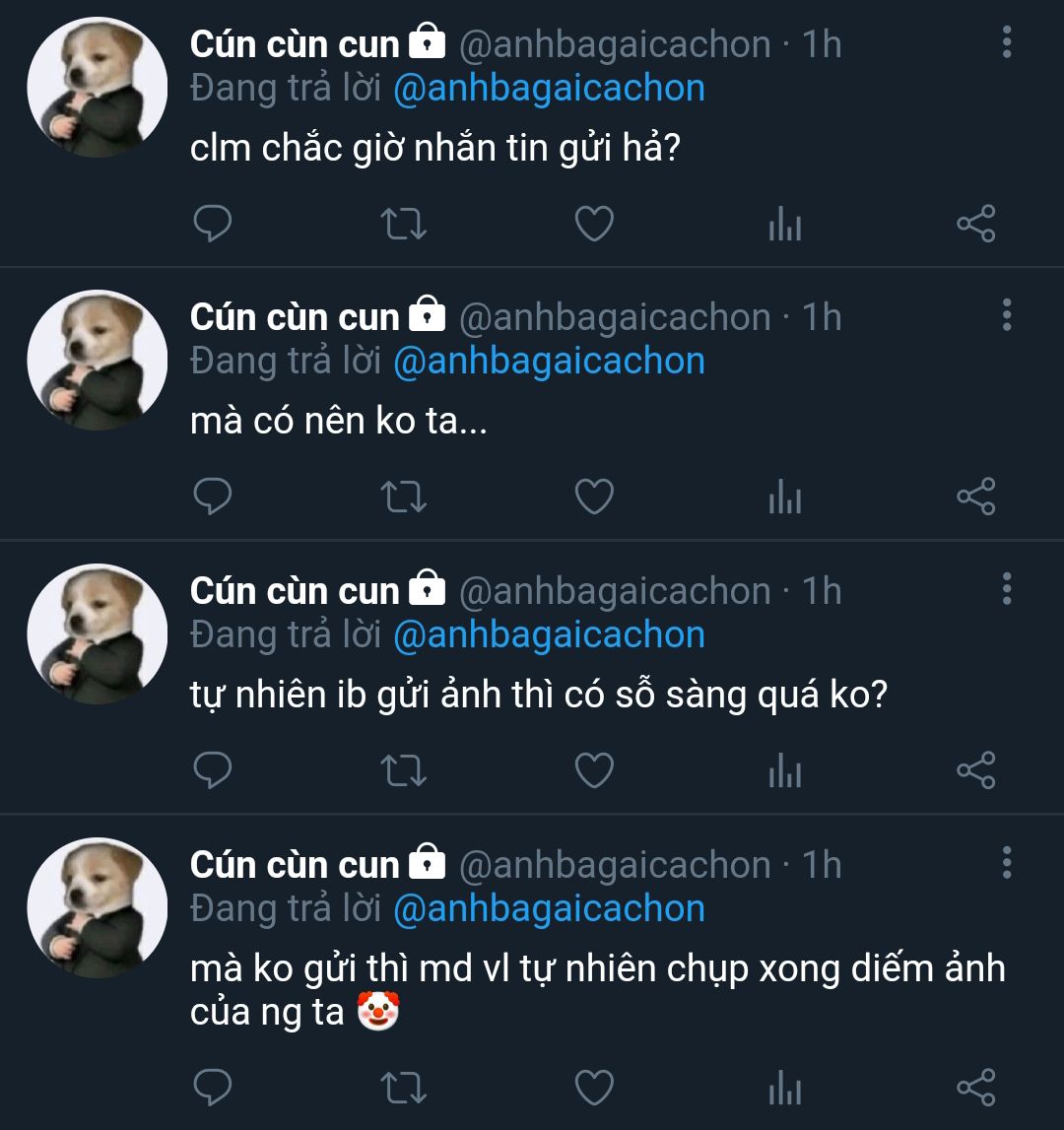Viewport: 1064px width, 1130px height.
Task: Reply to the tweet 'mà có nên ko ta...'
Action: click(213, 497)
